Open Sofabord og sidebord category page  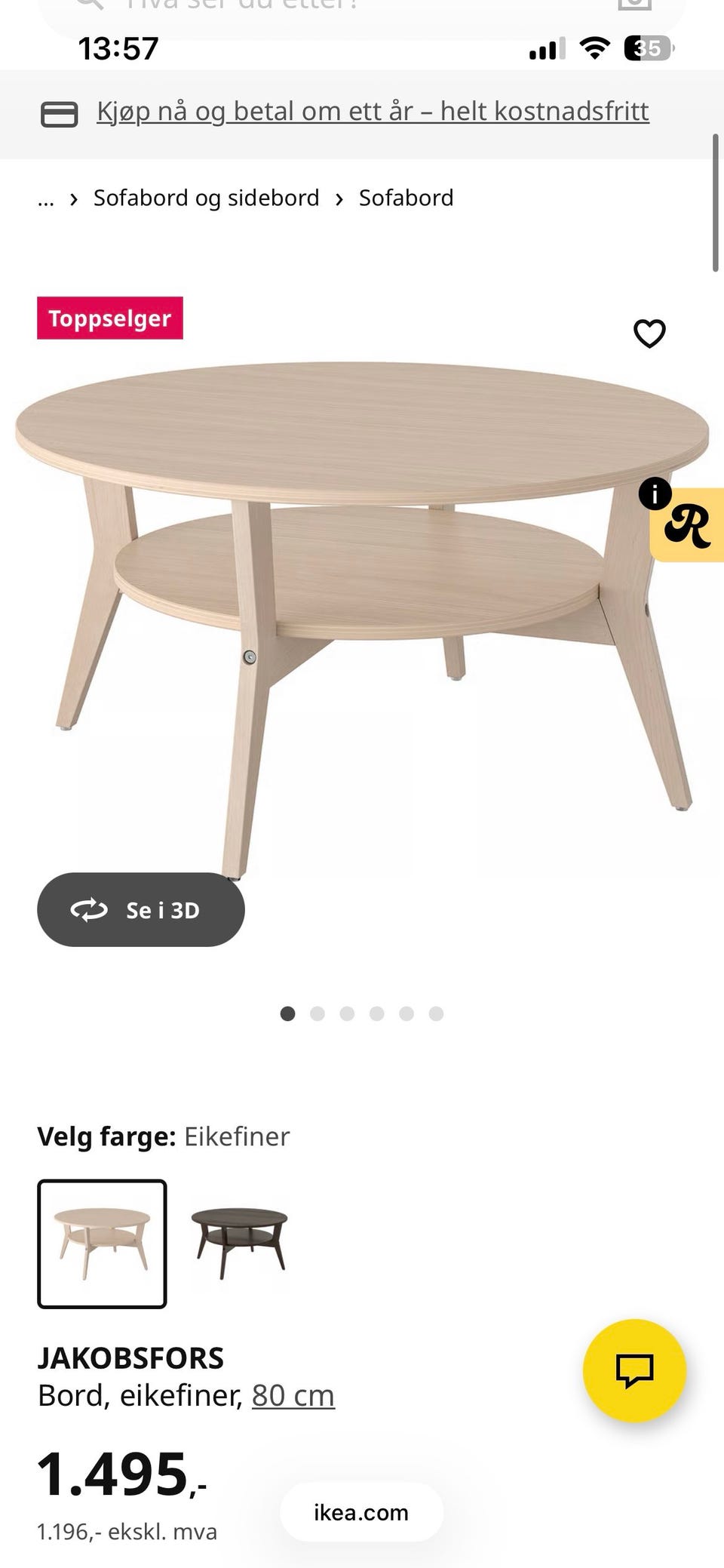pos(206,198)
